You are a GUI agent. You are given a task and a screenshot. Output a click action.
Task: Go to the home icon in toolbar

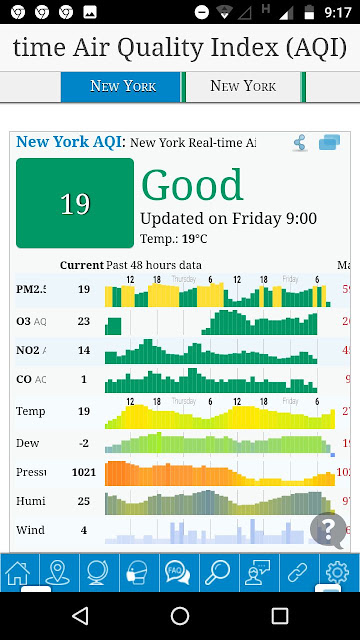(18, 573)
